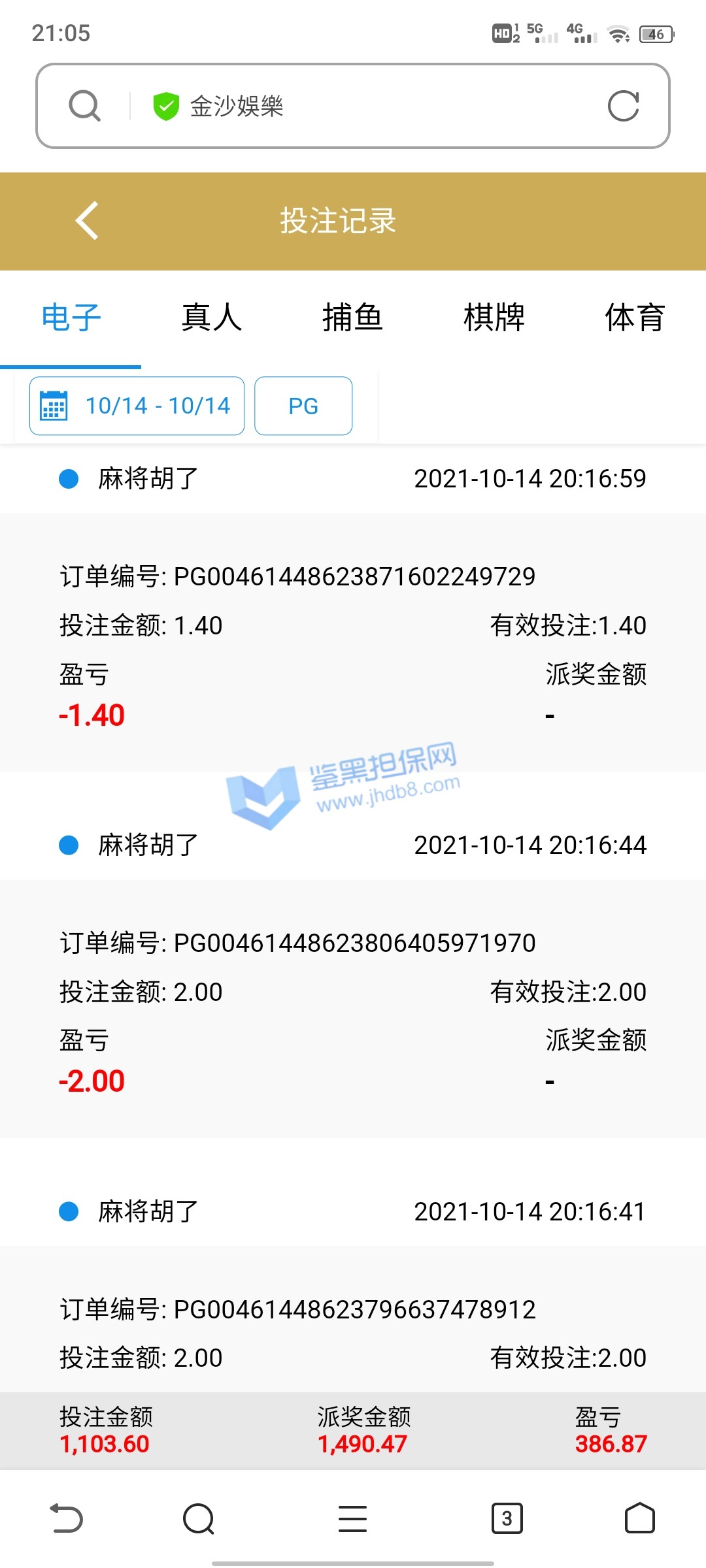Go to the browser home page
Screen dimensions: 706x1568
(x=639, y=1518)
